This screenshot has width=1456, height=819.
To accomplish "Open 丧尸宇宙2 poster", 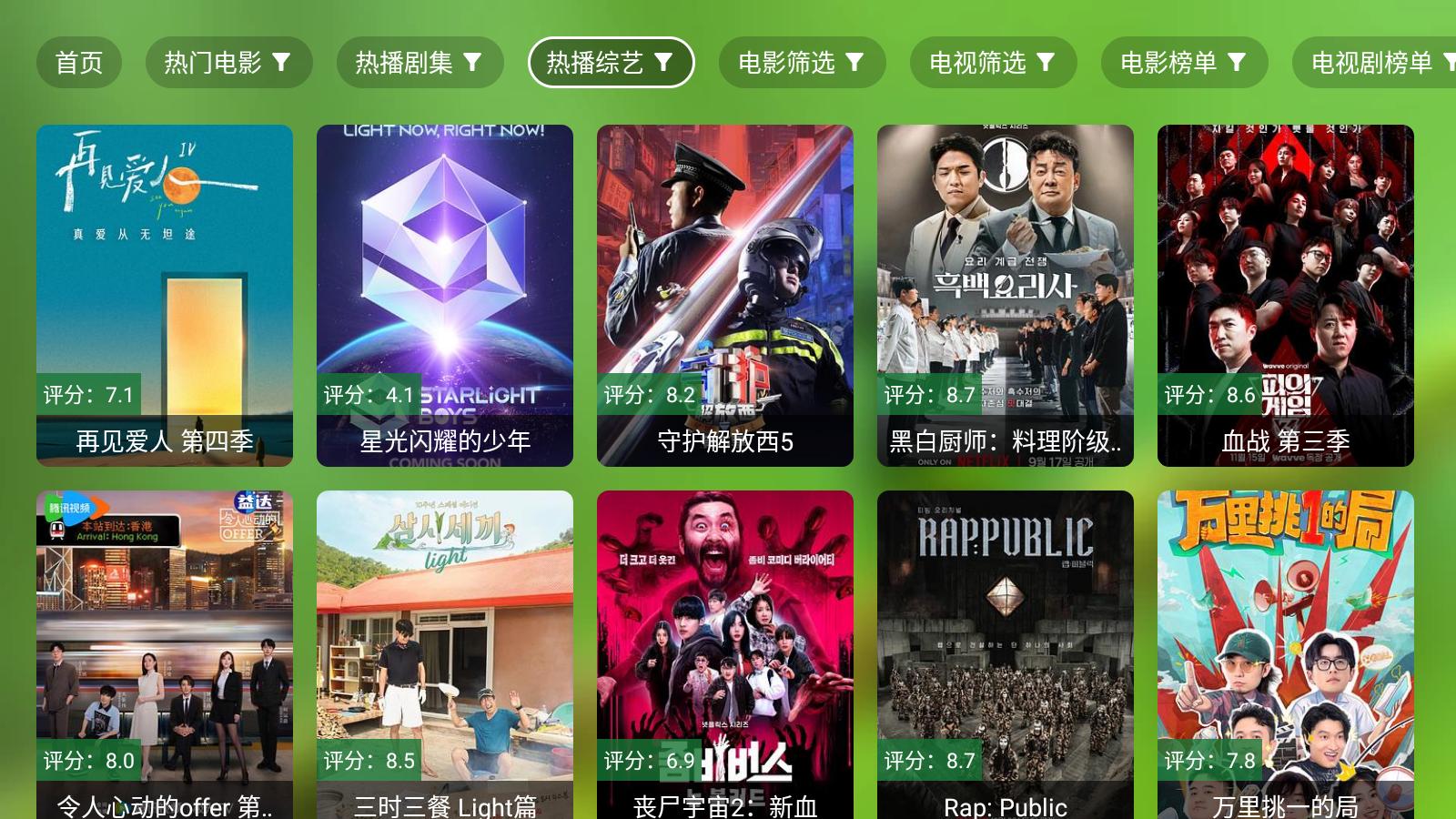I will 725,655.
